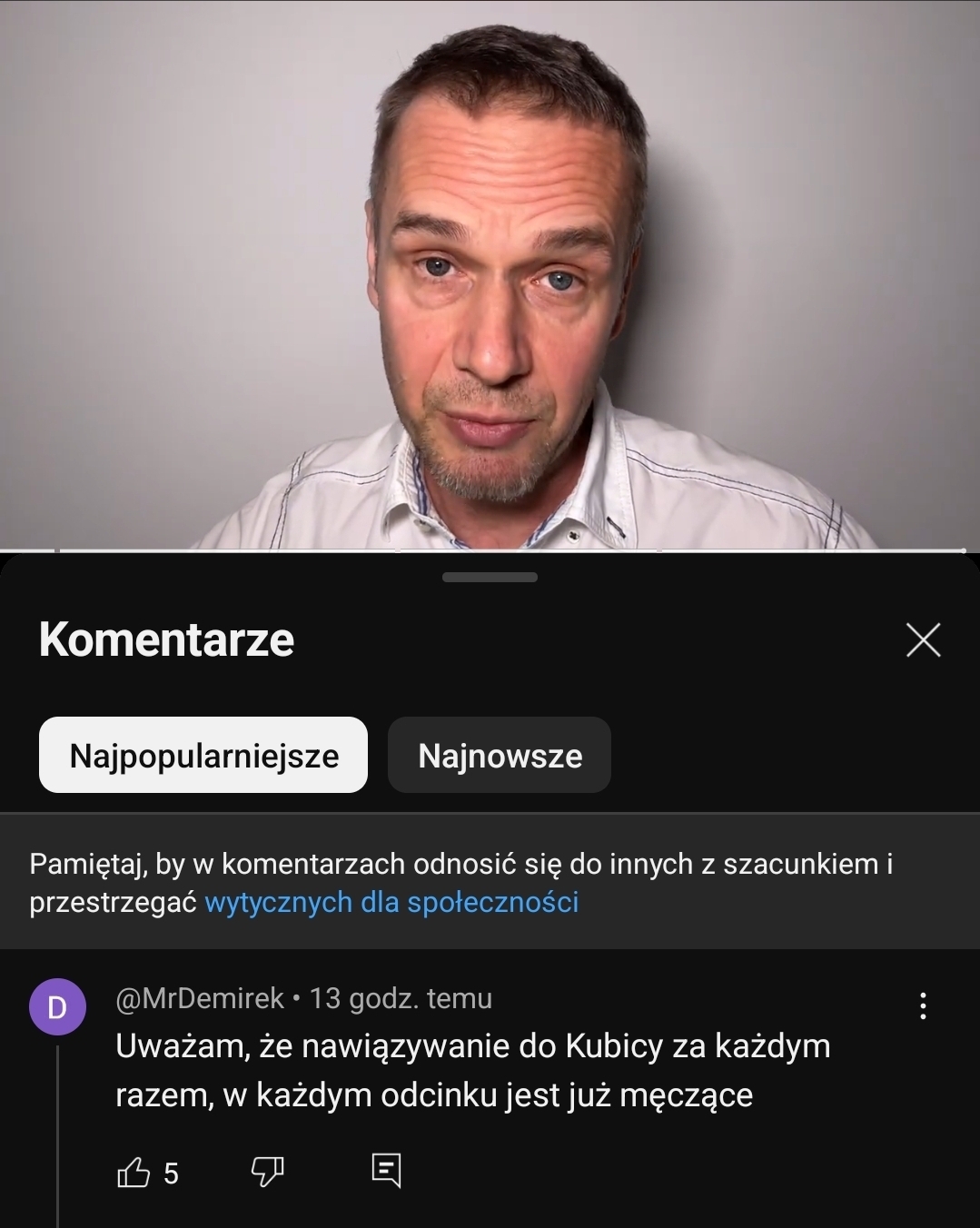Viewport: 980px width, 1228px height.
Task: Close the Komentarze panel
Action: click(x=923, y=640)
